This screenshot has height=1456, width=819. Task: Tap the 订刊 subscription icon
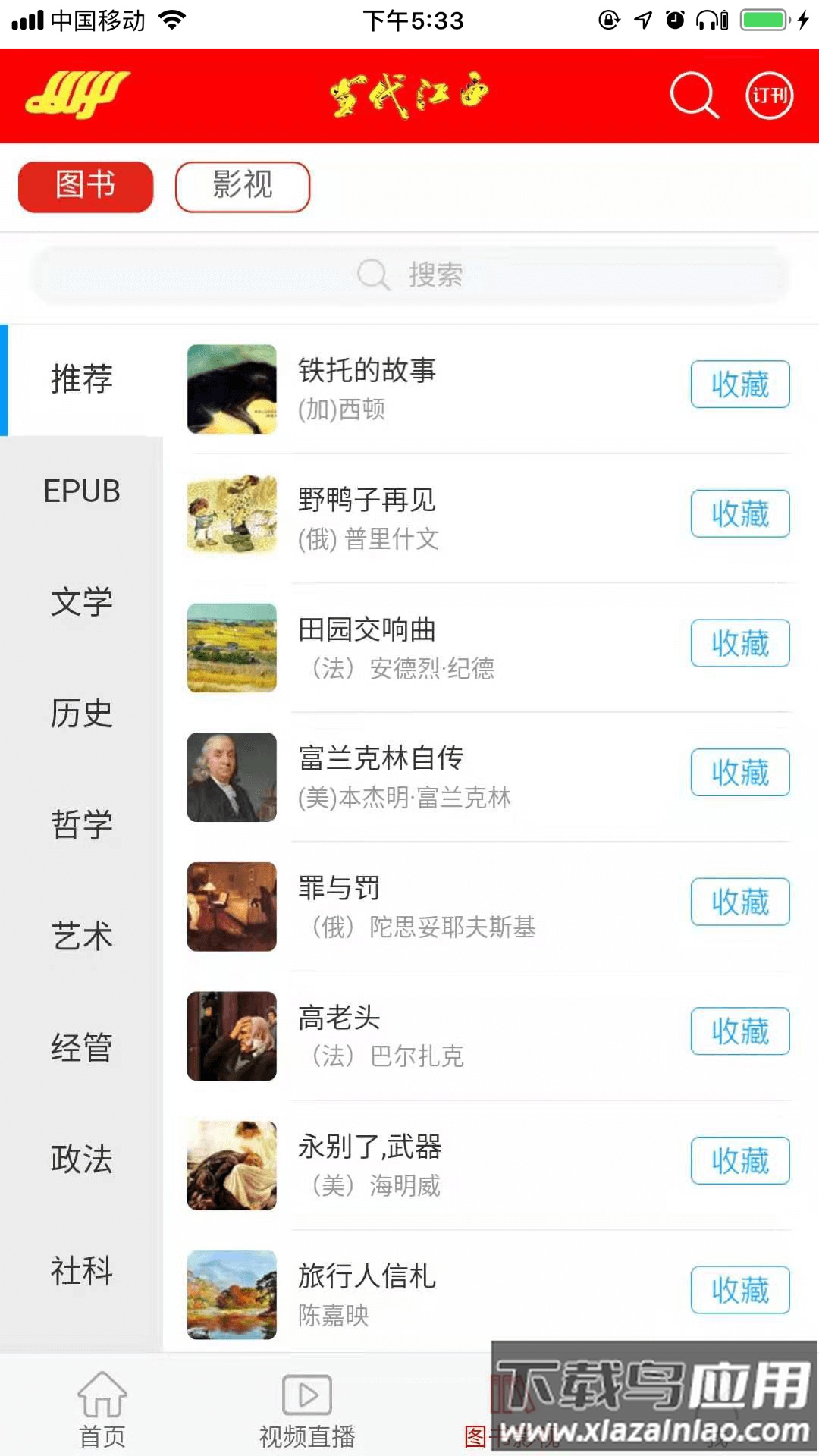click(x=768, y=96)
